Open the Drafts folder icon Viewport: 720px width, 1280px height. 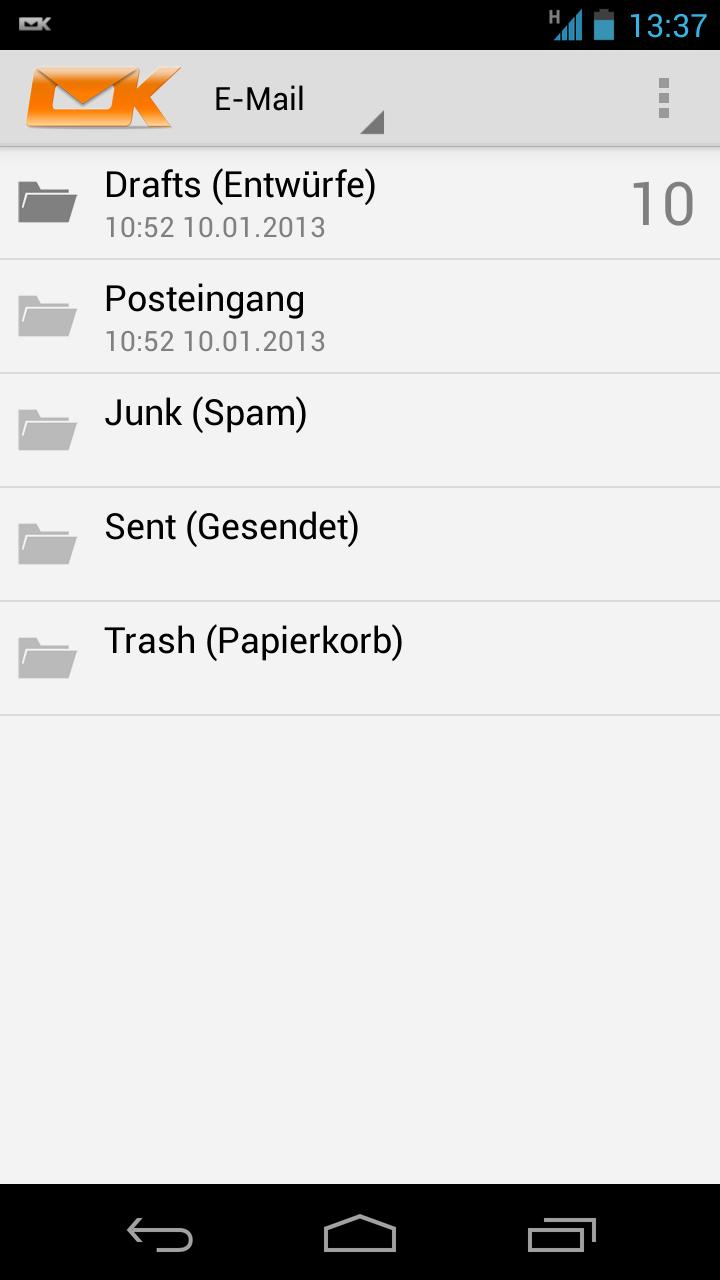[x=46, y=203]
